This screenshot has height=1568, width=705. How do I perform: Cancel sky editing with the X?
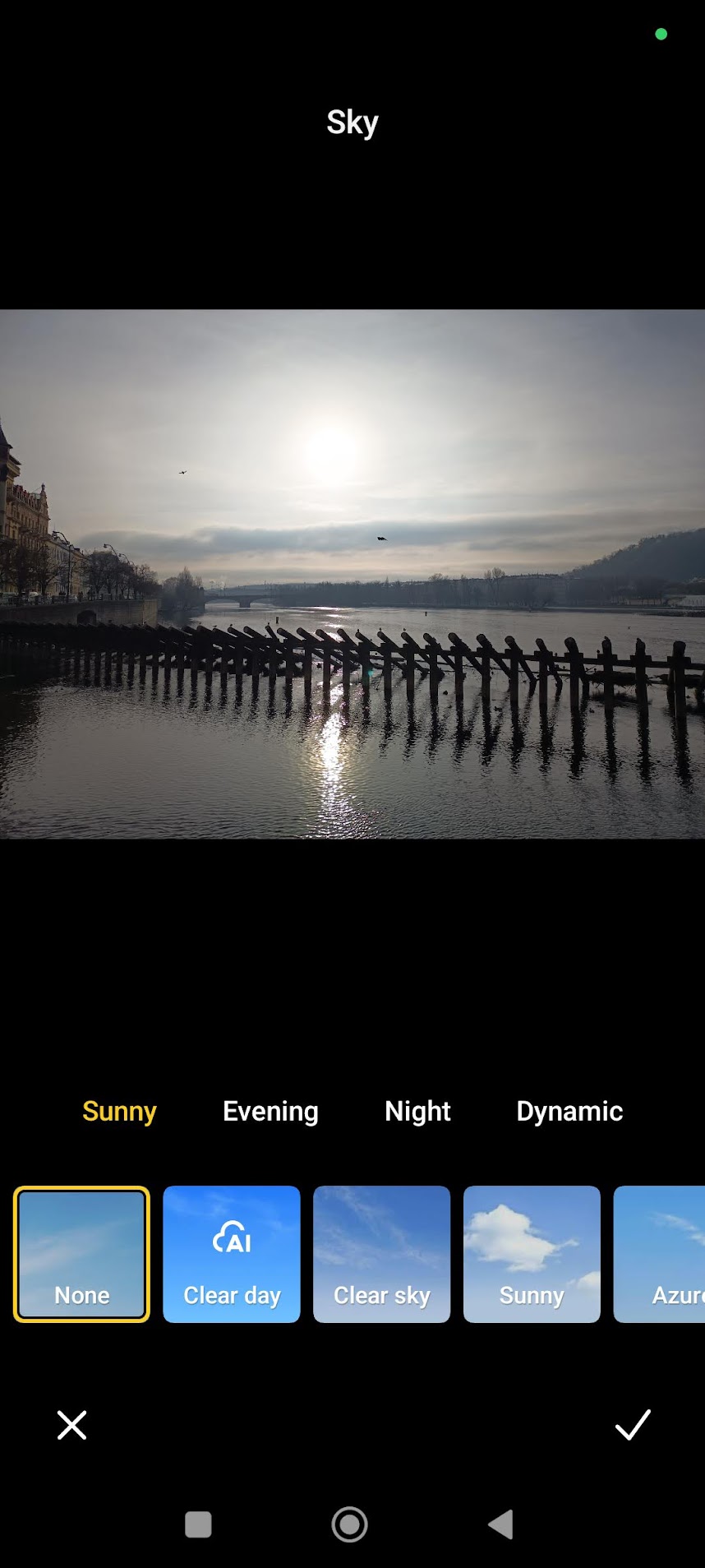tap(71, 1425)
